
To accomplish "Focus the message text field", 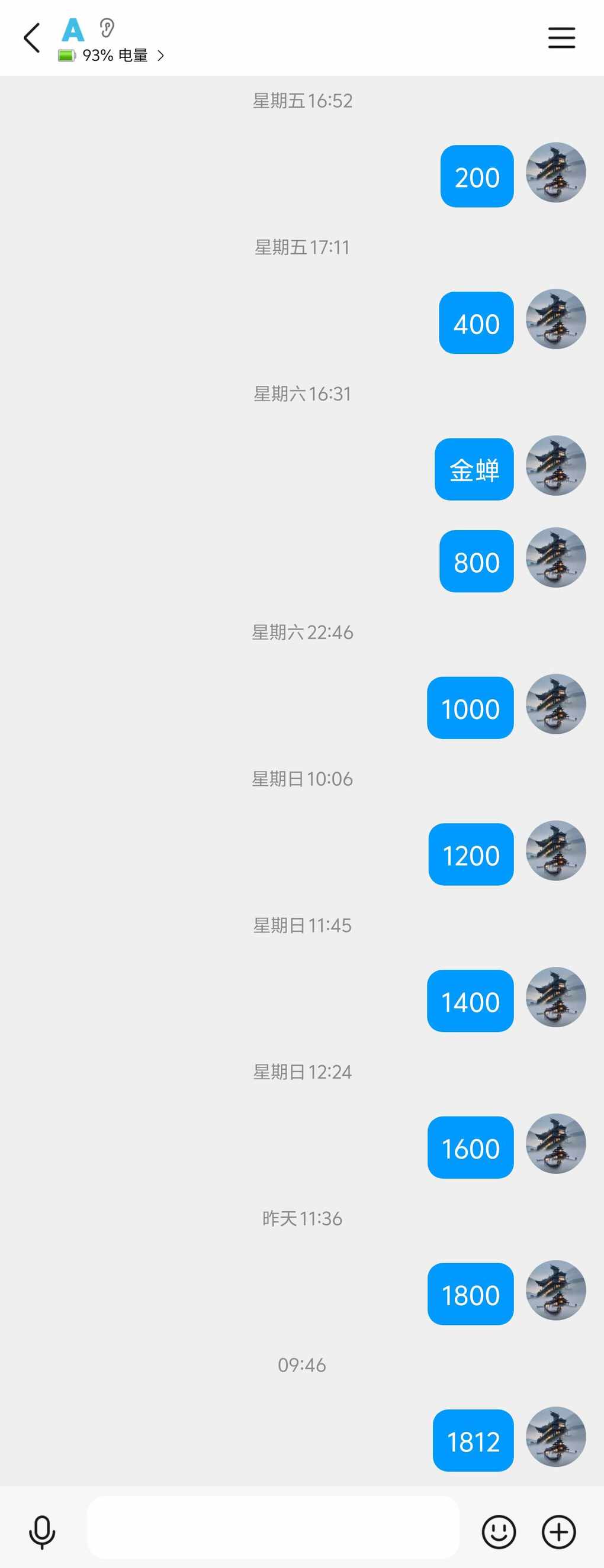I will tap(273, 1527).
